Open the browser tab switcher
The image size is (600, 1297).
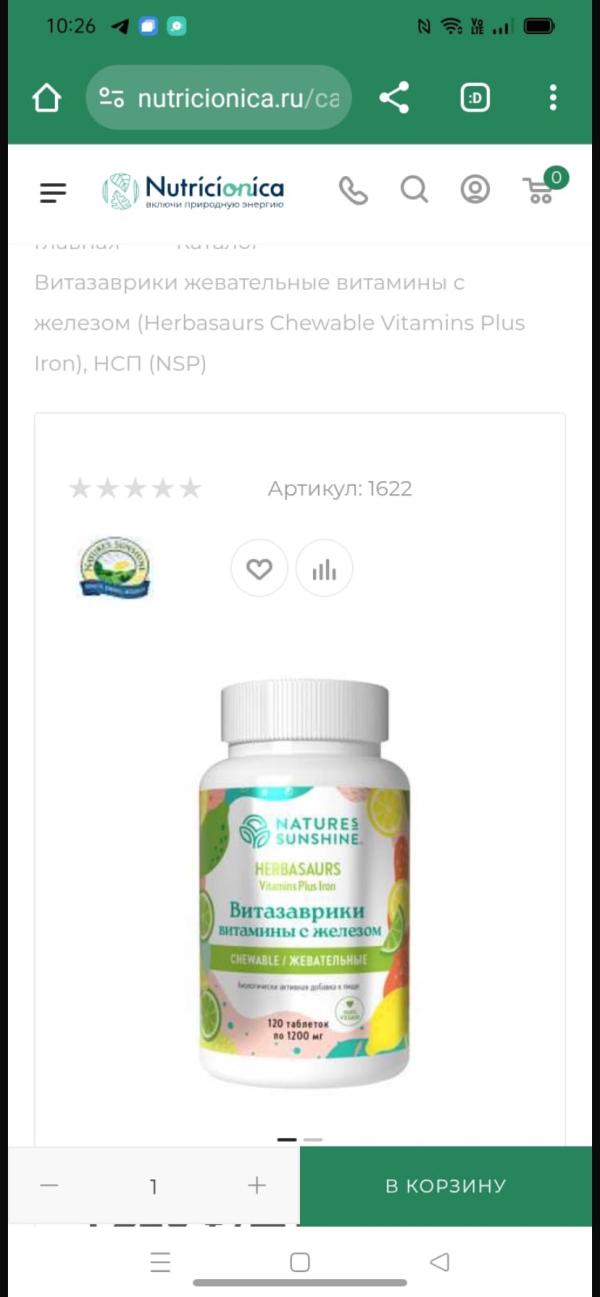tap(475, 98)
